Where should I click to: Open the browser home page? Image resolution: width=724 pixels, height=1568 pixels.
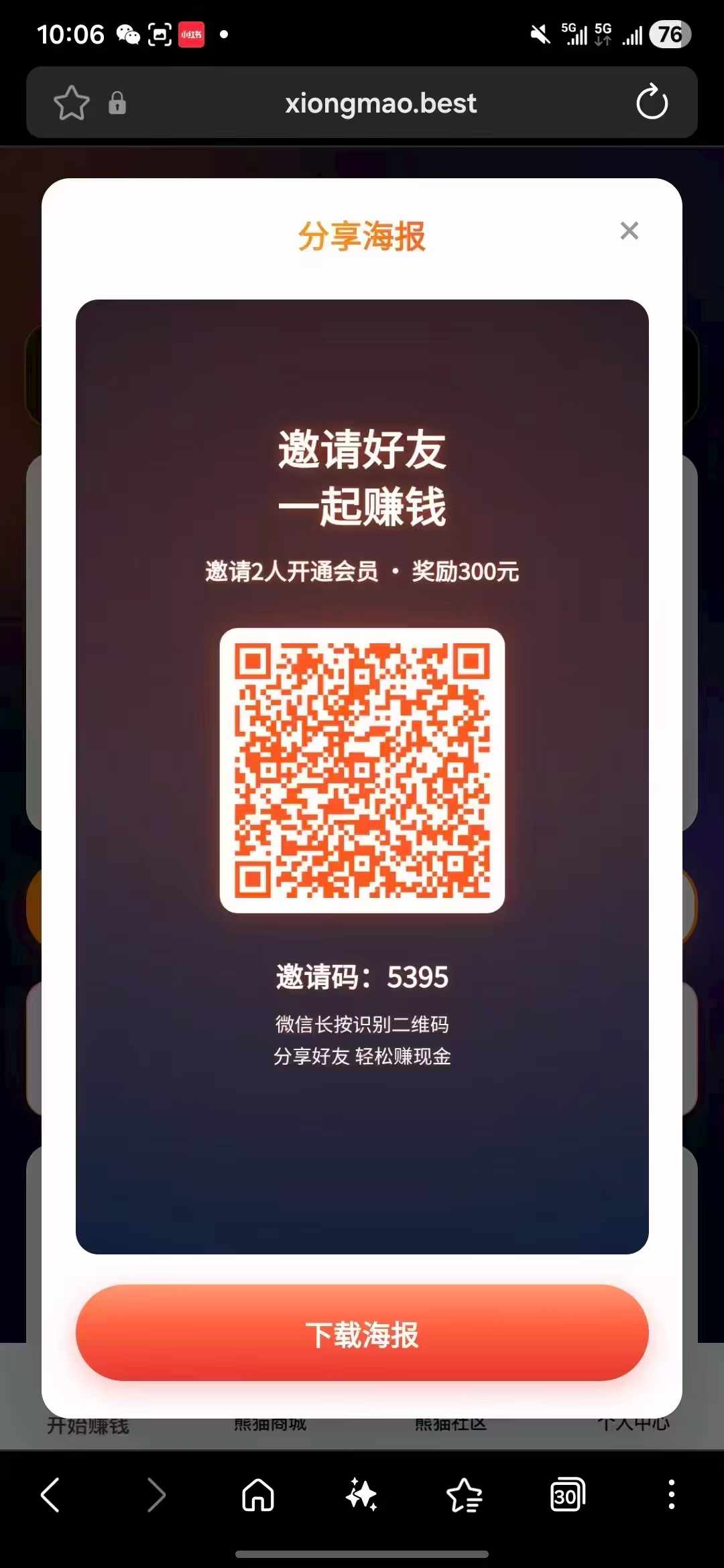pyautogui.click(x=258, y=1495)
